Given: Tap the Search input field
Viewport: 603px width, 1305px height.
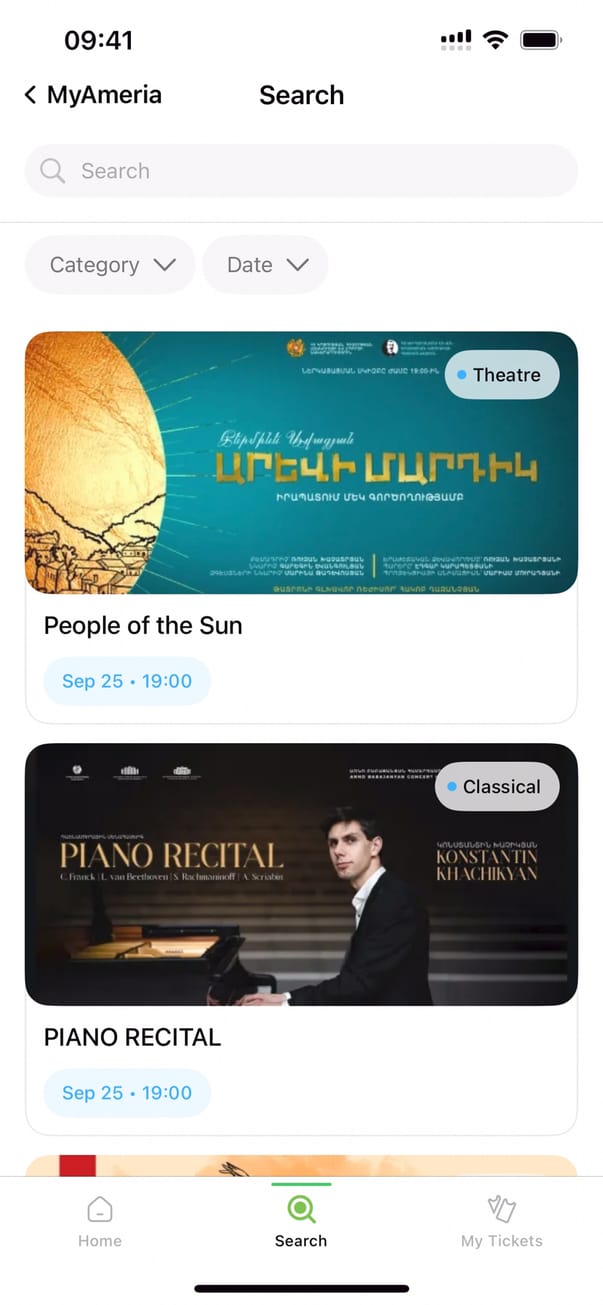Looking at the screenshot, I should [301, 171].
